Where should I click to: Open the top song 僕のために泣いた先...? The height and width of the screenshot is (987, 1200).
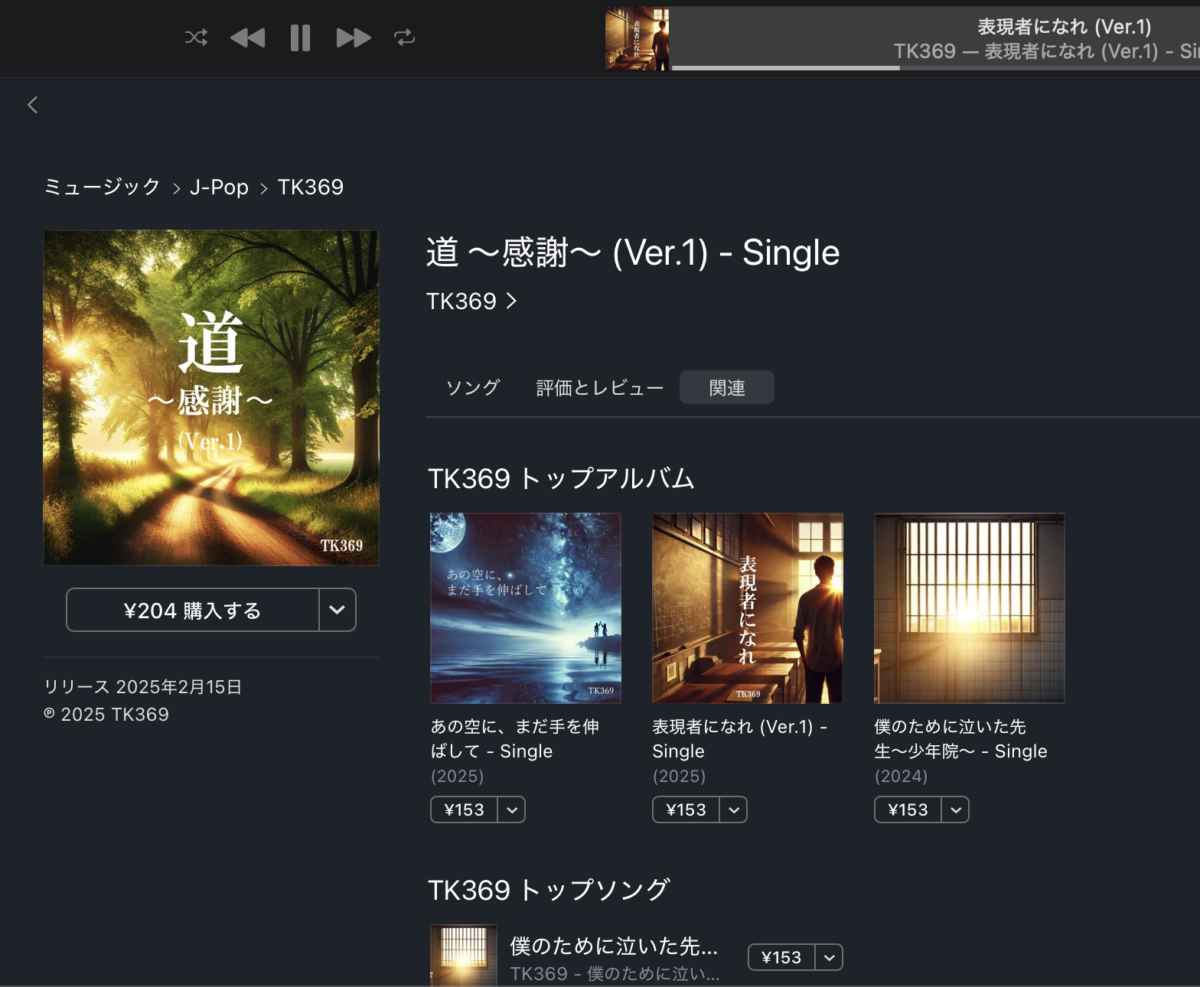tap(614, 946)
